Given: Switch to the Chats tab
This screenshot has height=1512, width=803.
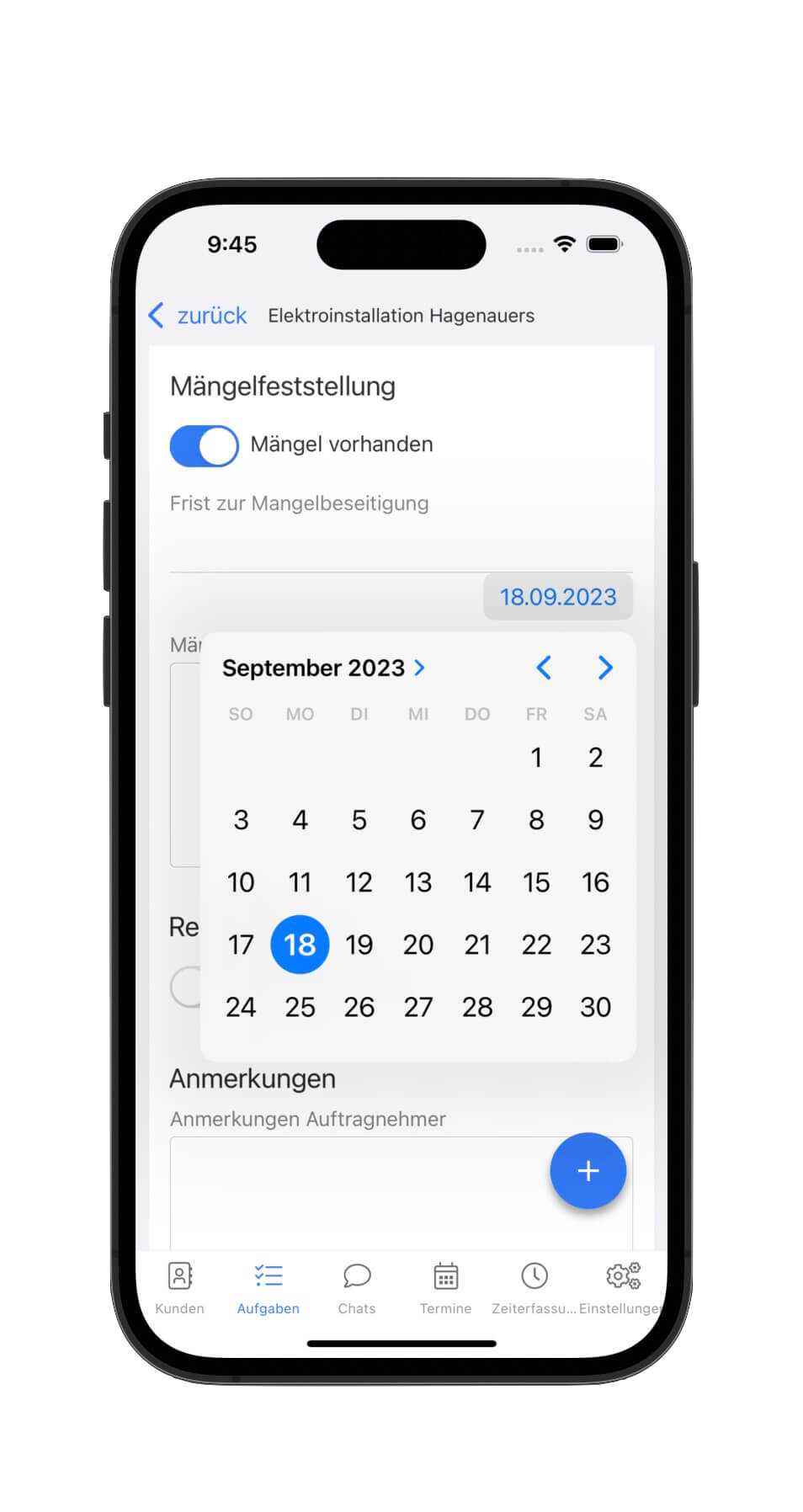Looking at the screenshot, I should (x=357, y=1288).
